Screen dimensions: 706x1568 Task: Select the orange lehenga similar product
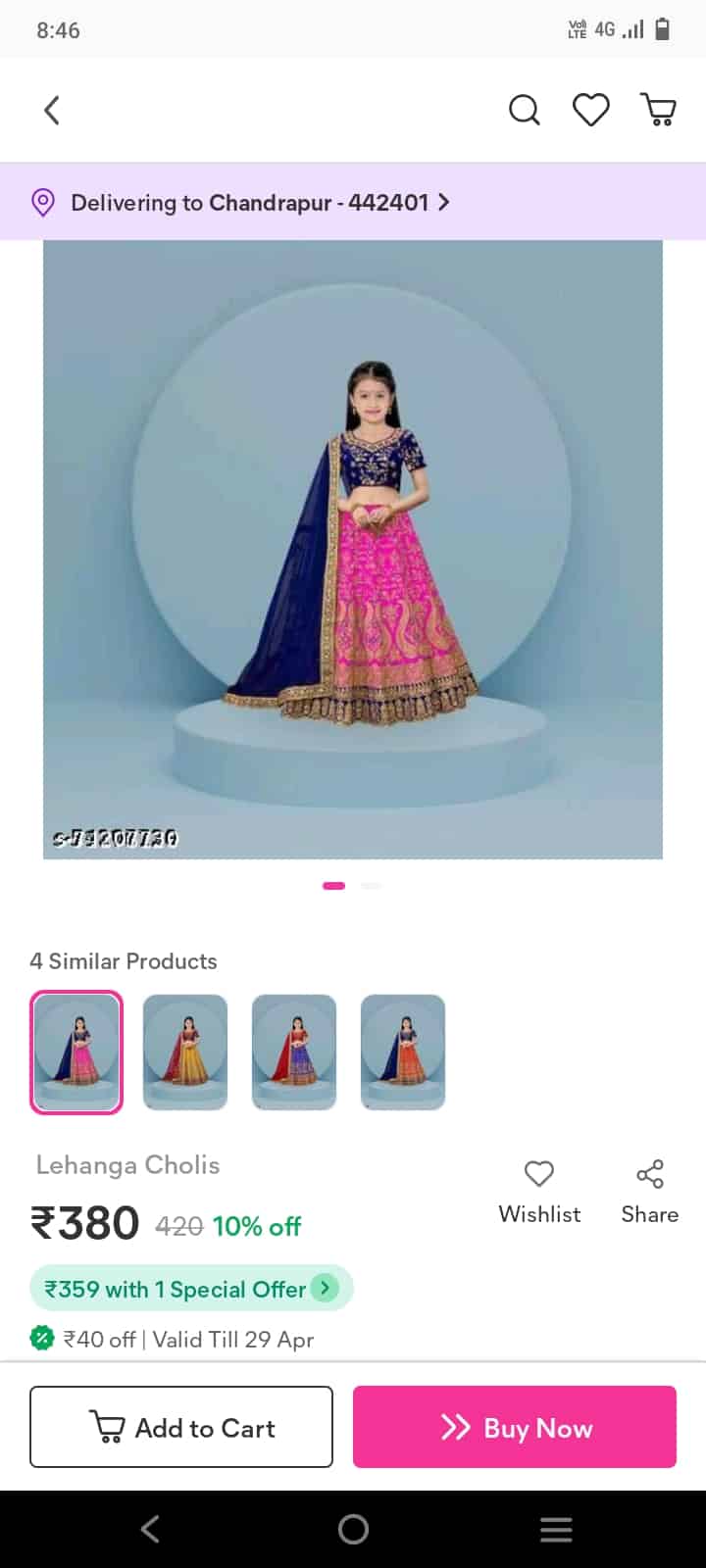pyautogui.click(x=403, y=1052)
